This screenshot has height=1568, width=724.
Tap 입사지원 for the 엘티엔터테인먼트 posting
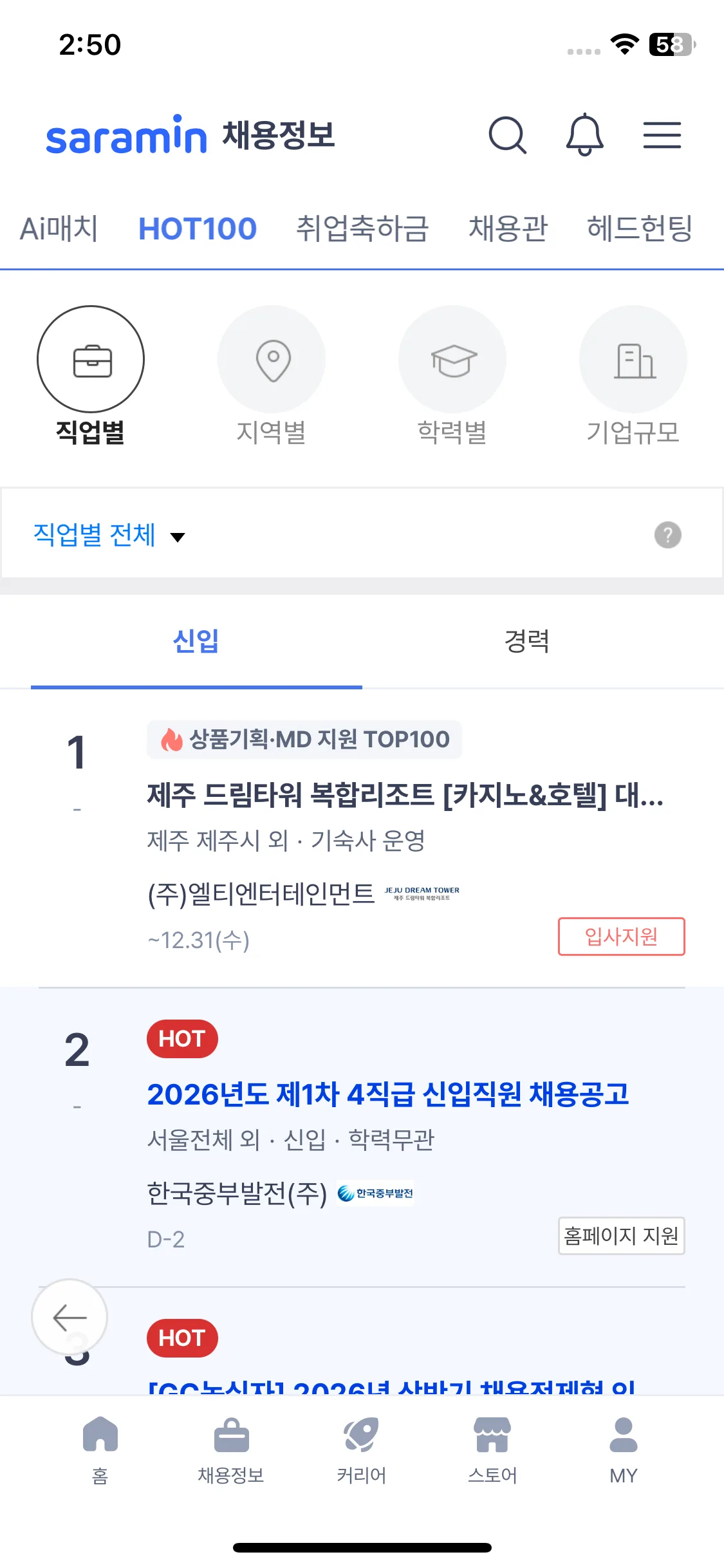pos(621,937)
